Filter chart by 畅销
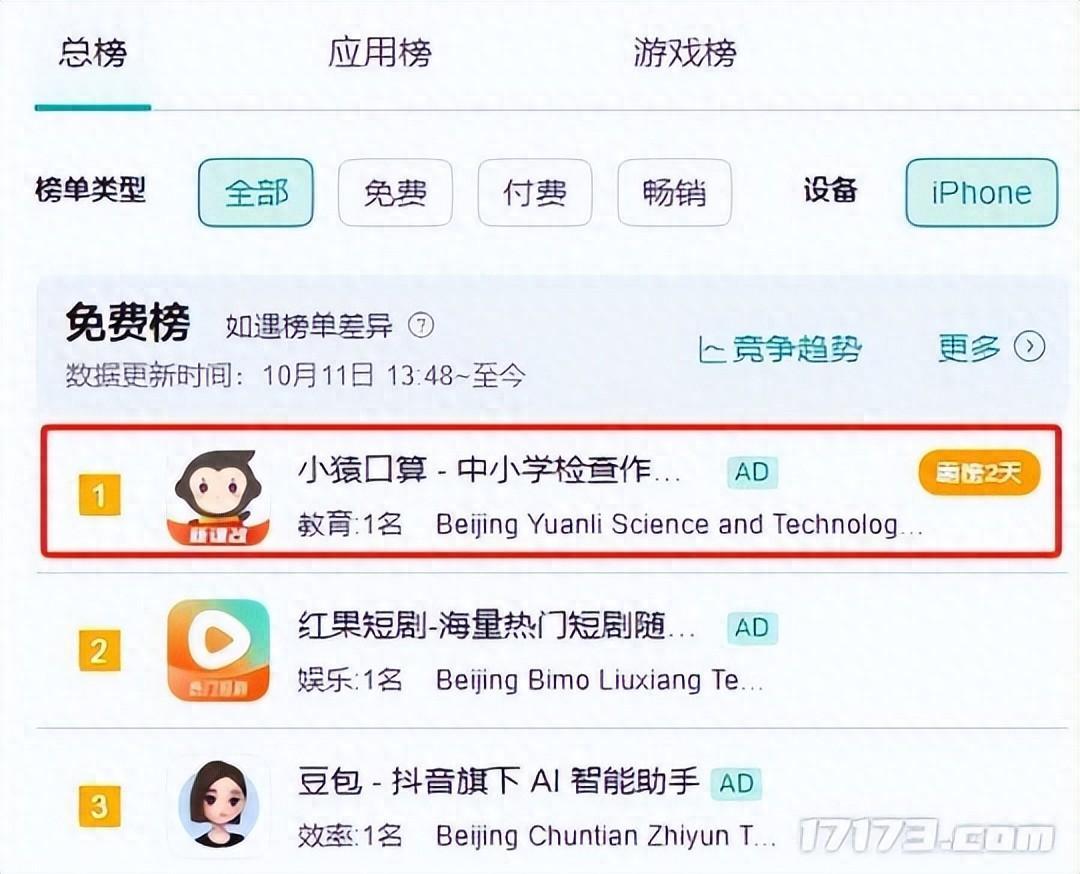The height and width of the screenshot is (874, 1080). [674, 192]
